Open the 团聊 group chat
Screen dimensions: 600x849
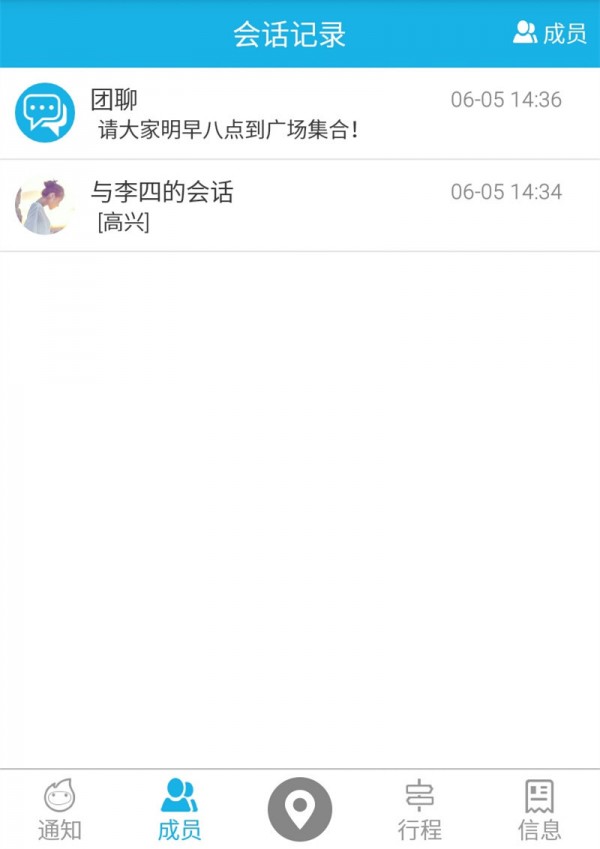(x=300, y=113)
